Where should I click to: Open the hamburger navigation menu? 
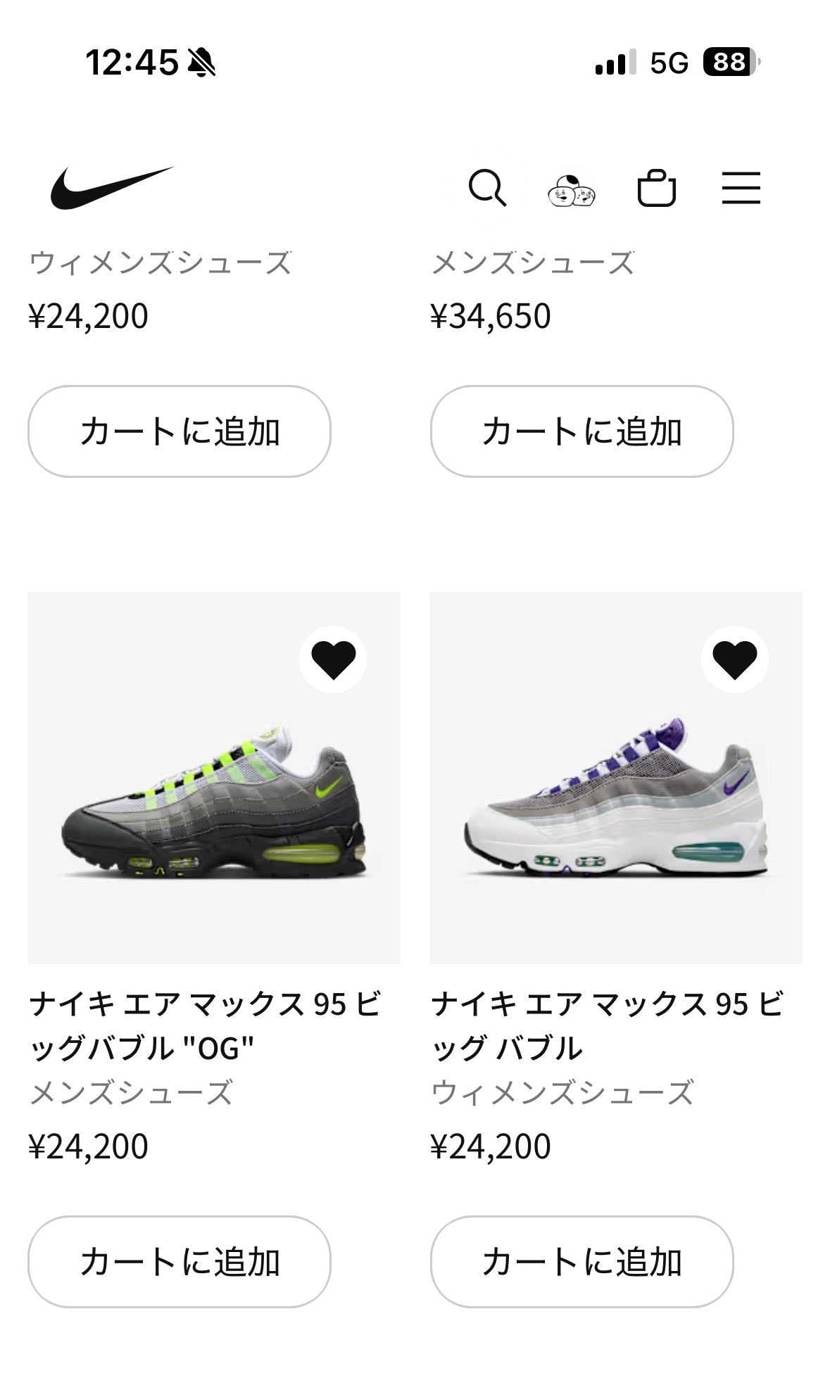coord(741,188)
